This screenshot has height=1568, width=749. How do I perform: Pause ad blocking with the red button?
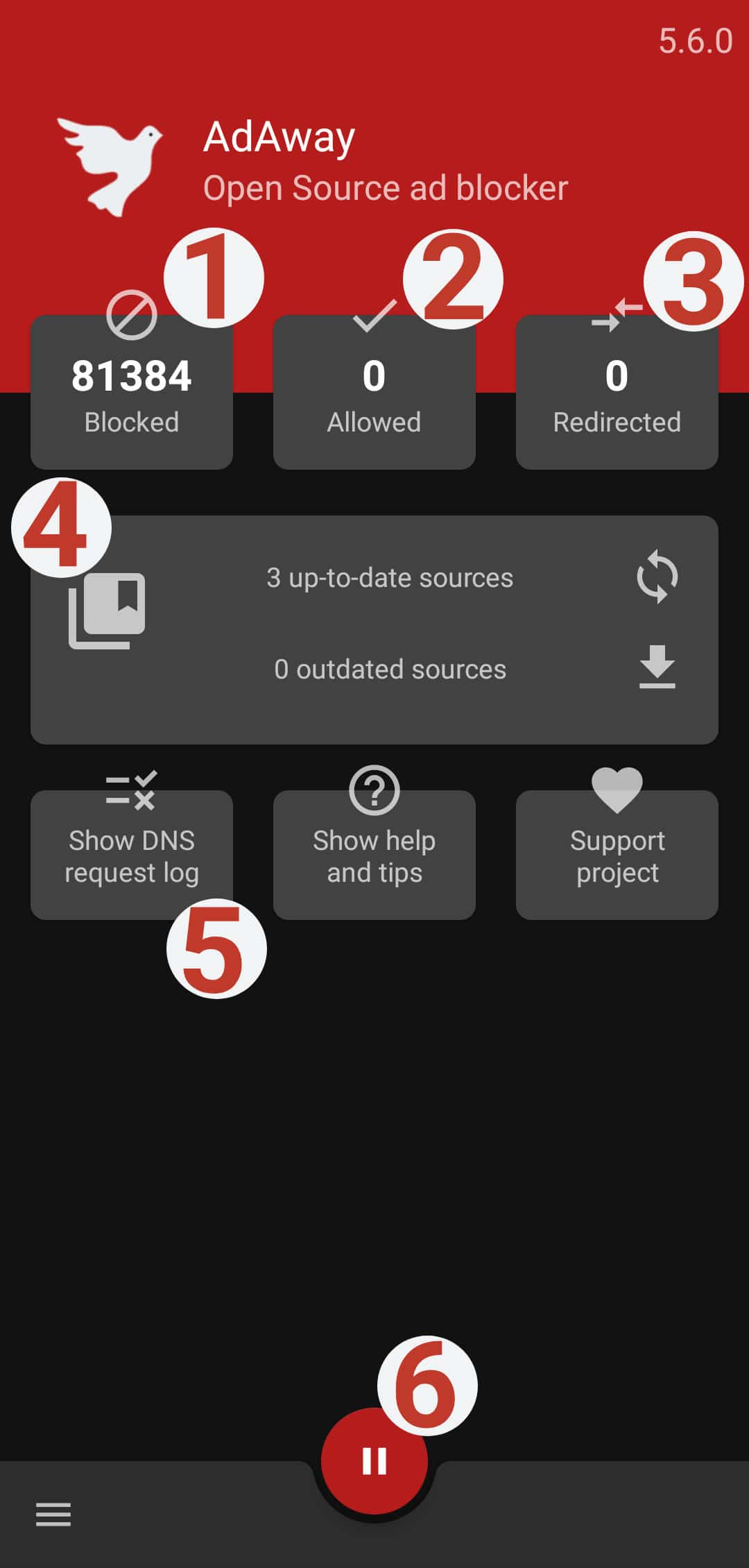(374, 1460)
